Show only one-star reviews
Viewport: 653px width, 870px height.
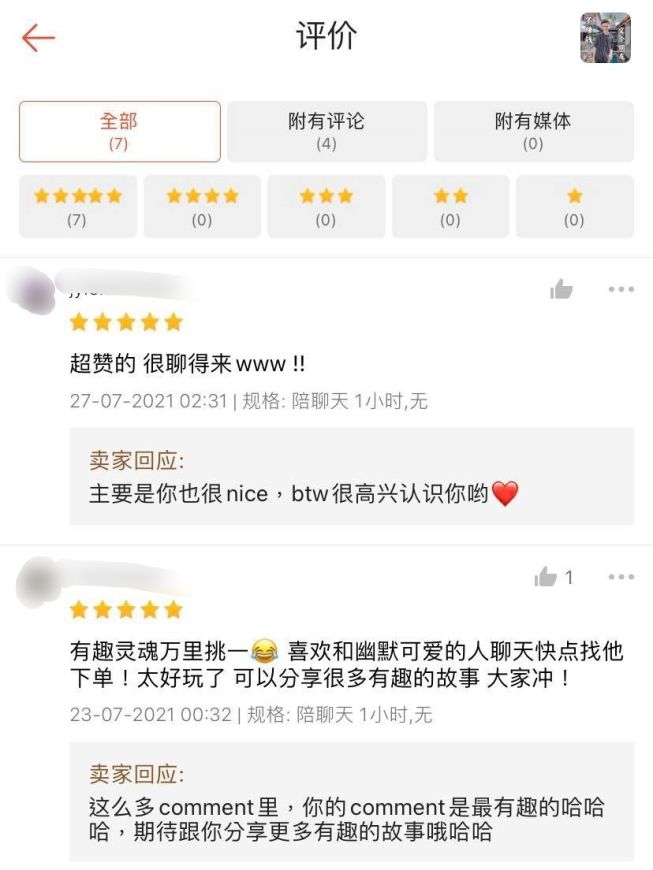[x=574, y=206]
